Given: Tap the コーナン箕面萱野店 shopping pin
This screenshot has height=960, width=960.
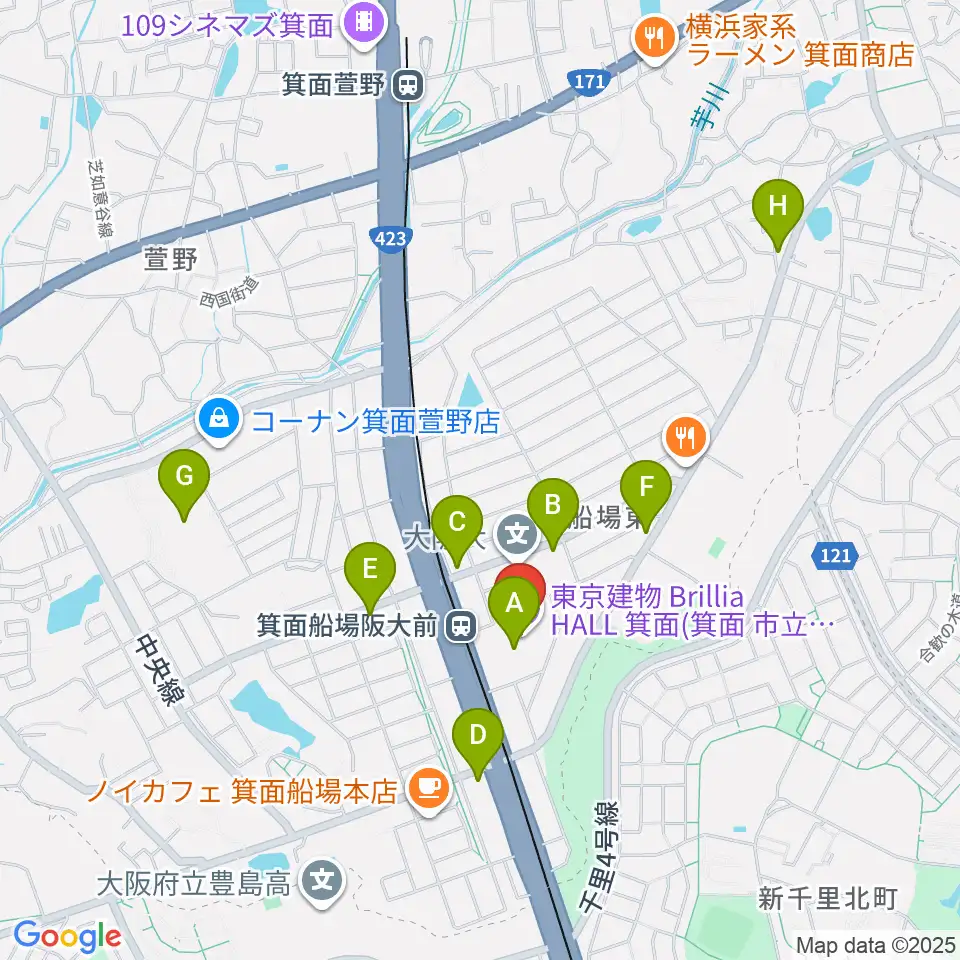Looking at the screenshot, I should coord(219,422).
